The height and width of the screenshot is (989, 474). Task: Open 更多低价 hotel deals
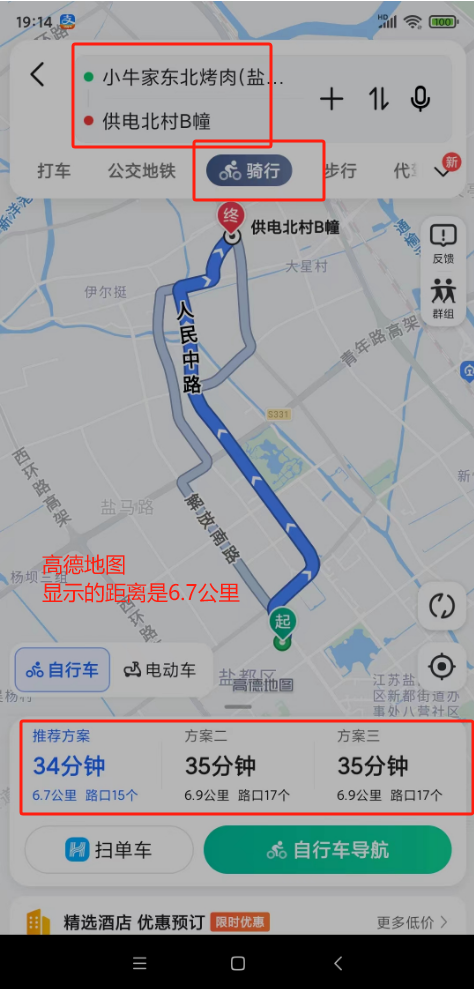tap(413, 922)
